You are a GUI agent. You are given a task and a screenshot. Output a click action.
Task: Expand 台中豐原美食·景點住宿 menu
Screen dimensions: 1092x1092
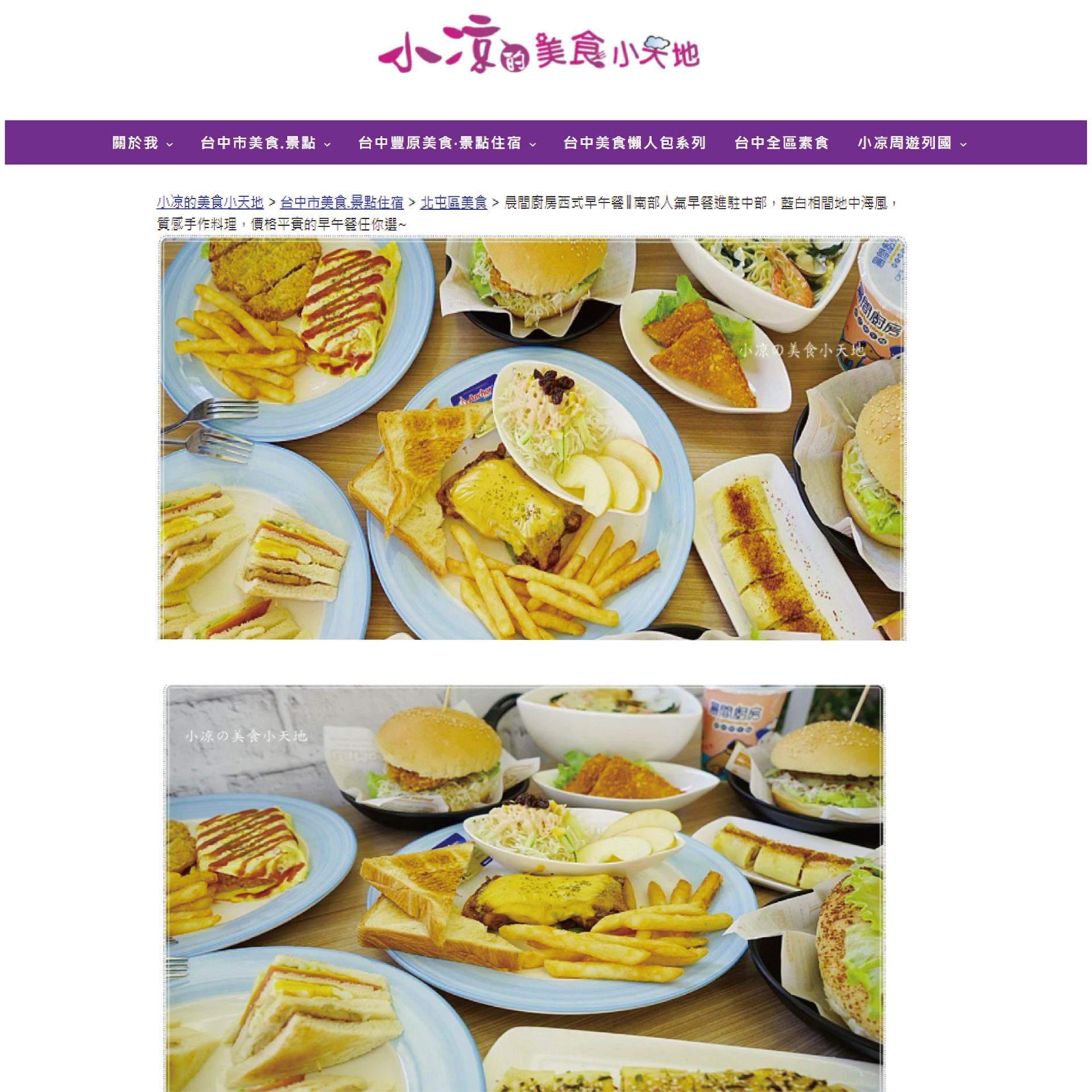tap(447, 143)
